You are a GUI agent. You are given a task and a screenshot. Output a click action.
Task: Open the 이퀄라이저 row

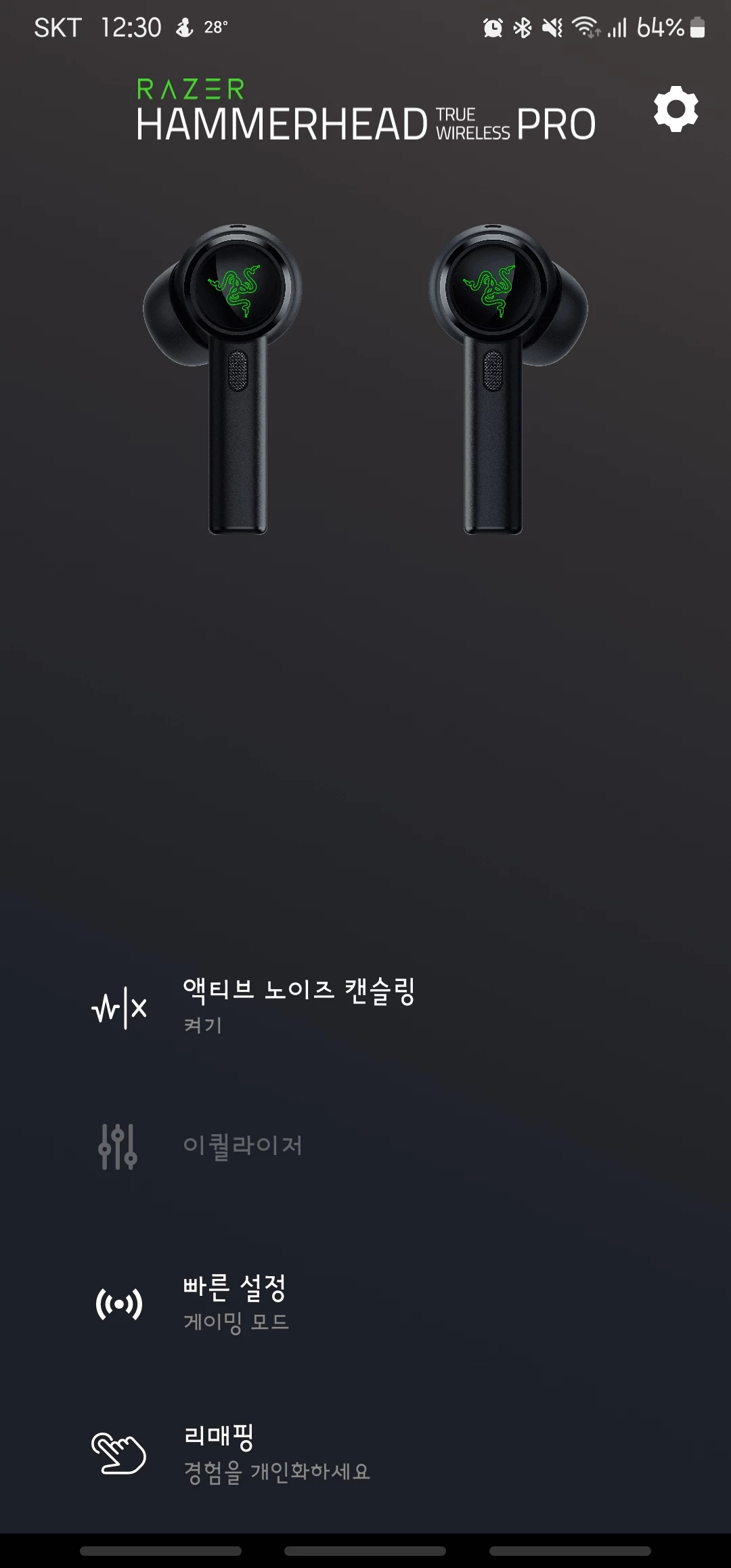pyautogui.click(x=242, y=1146)
